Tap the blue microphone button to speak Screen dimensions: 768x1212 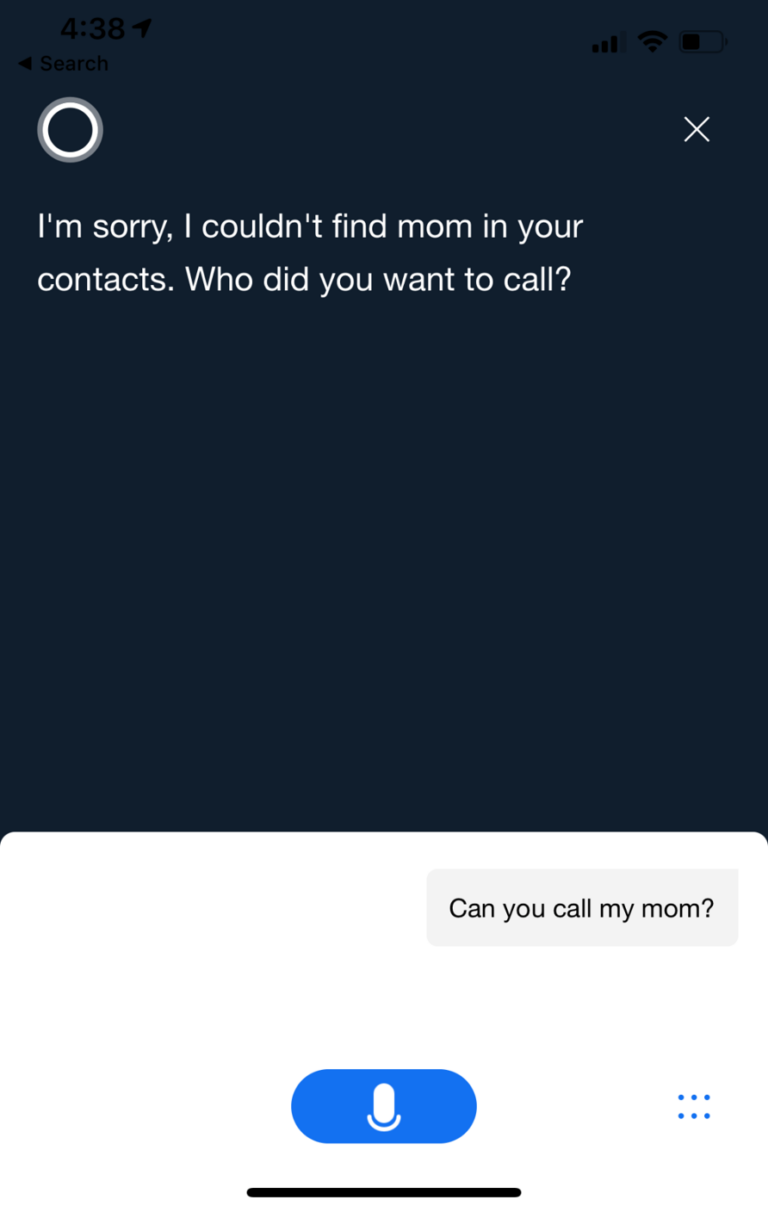384,1106
